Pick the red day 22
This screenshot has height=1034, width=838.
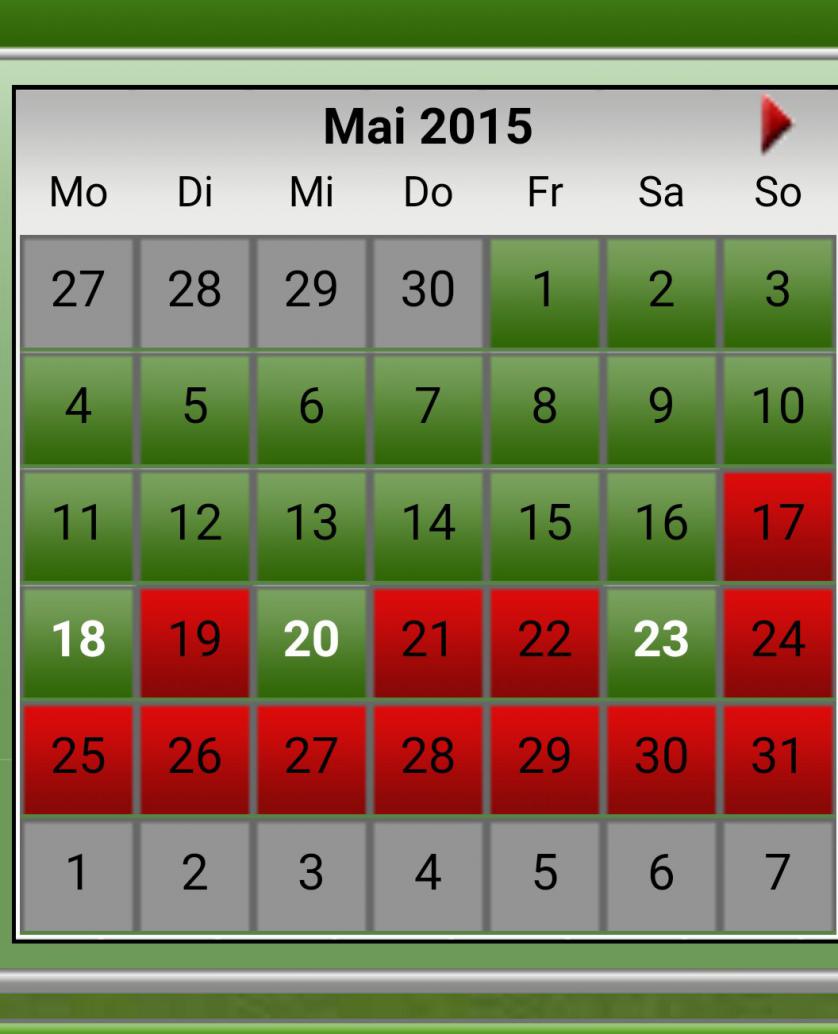click(544, 642)
